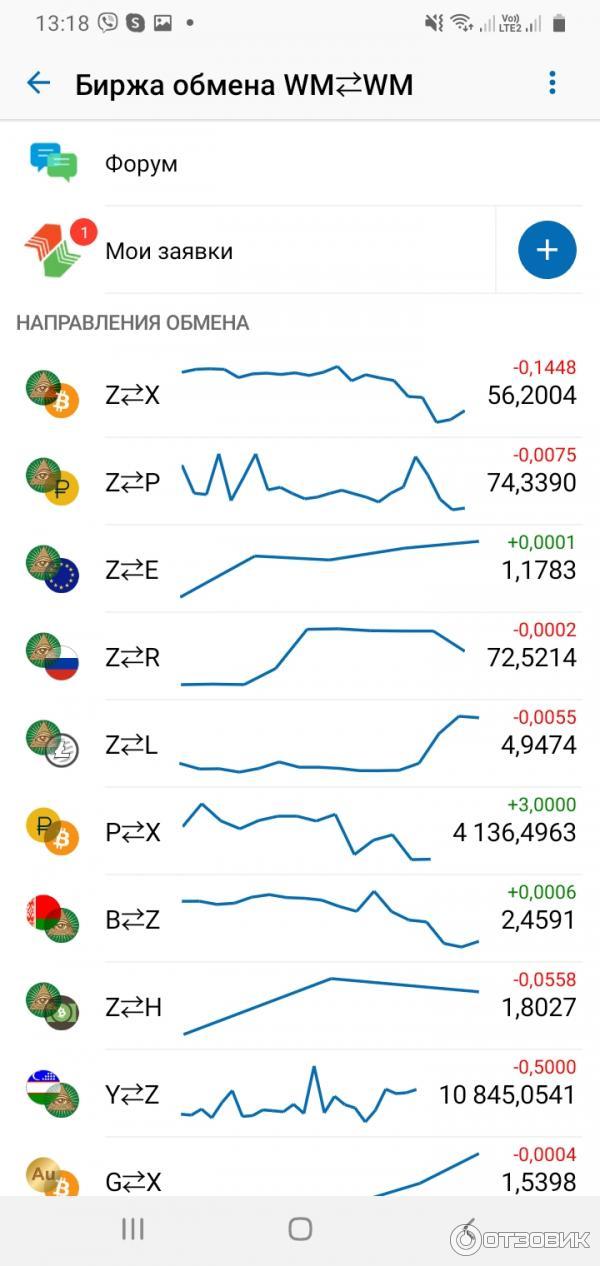Open the B⇄Z exchange direction
The image size is (600, 1266).
click(300, 920)
